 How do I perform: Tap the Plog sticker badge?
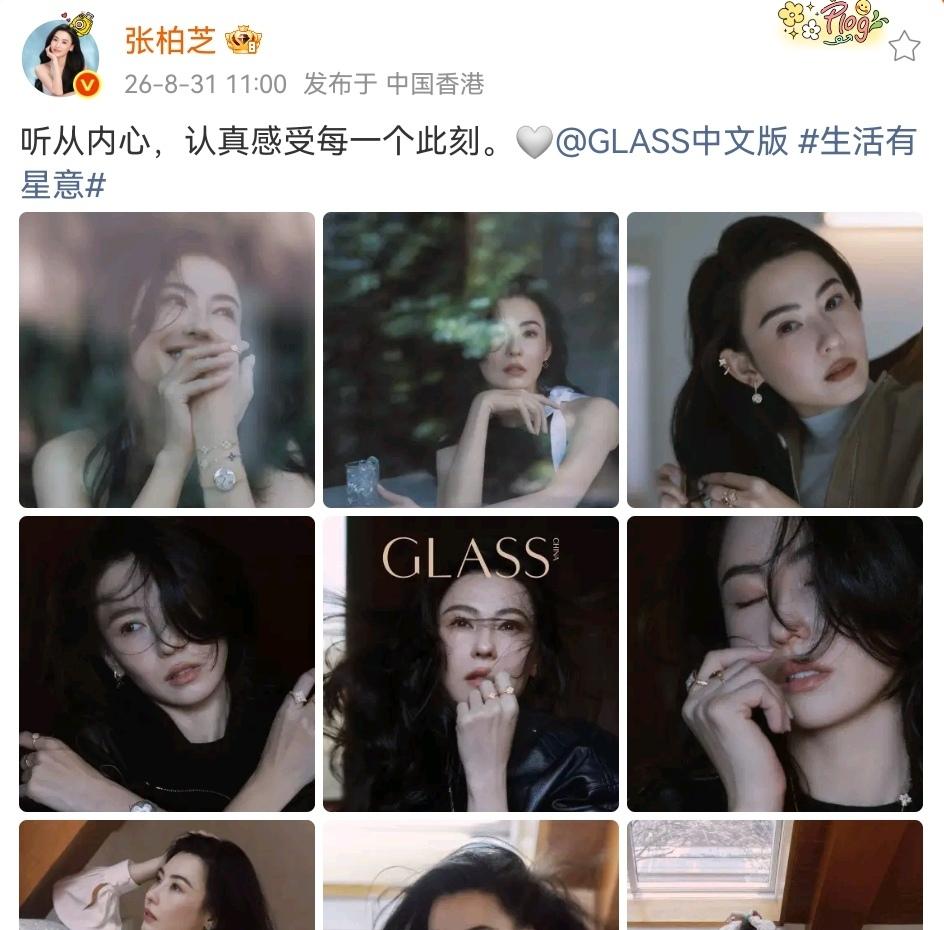[833, 23]
